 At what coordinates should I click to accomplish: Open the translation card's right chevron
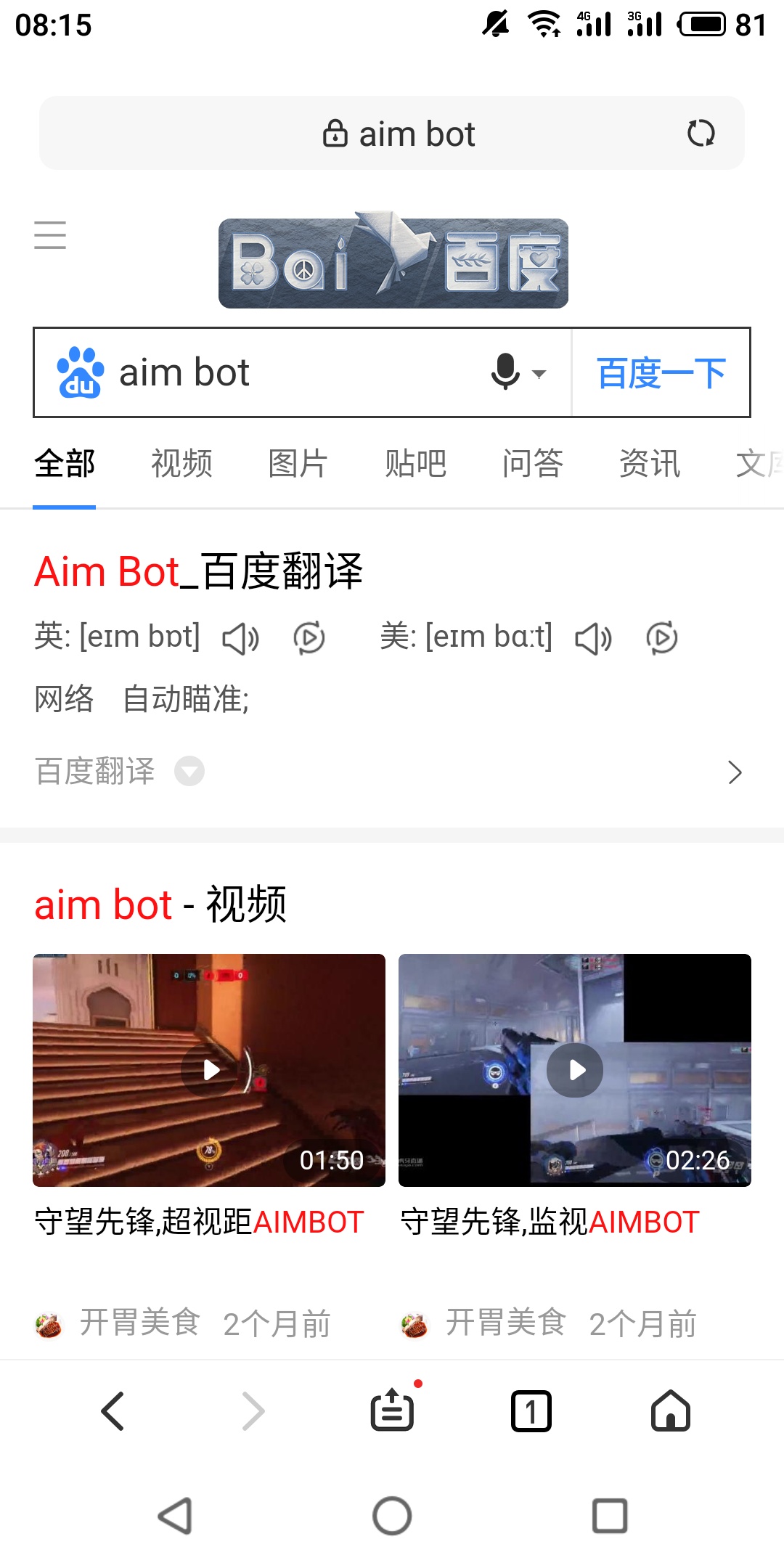(735, 772)
